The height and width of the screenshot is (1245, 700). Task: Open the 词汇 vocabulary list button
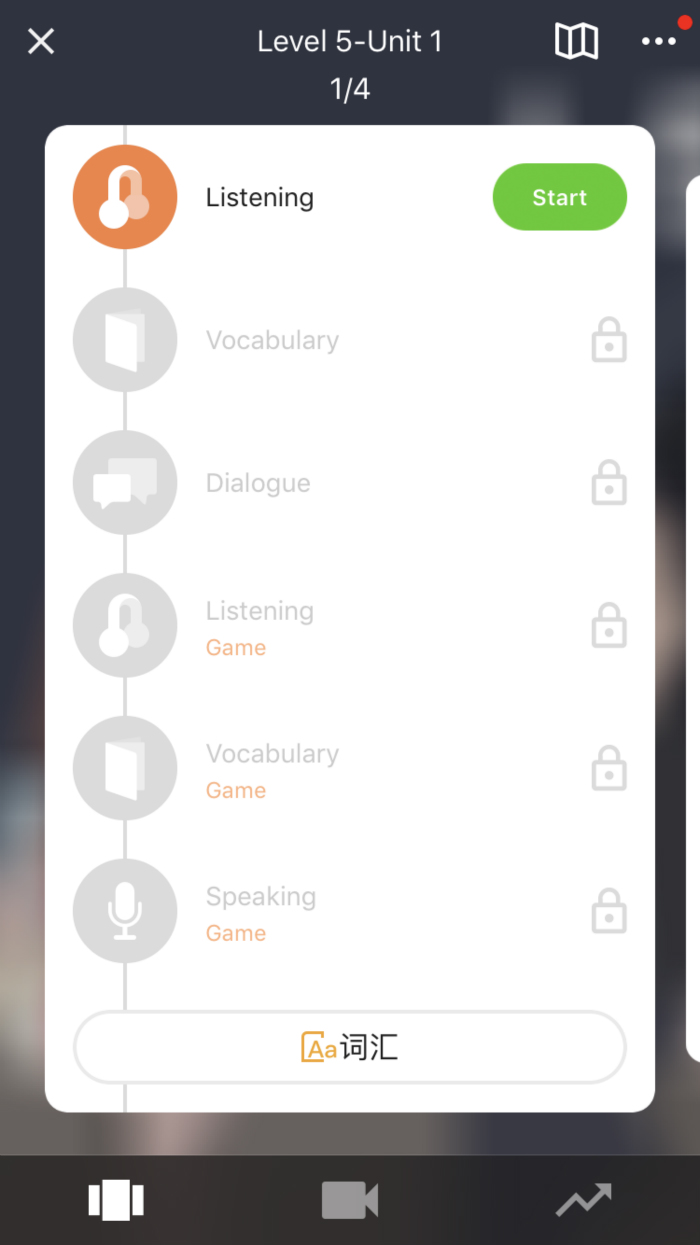(x=350, y=1047)
